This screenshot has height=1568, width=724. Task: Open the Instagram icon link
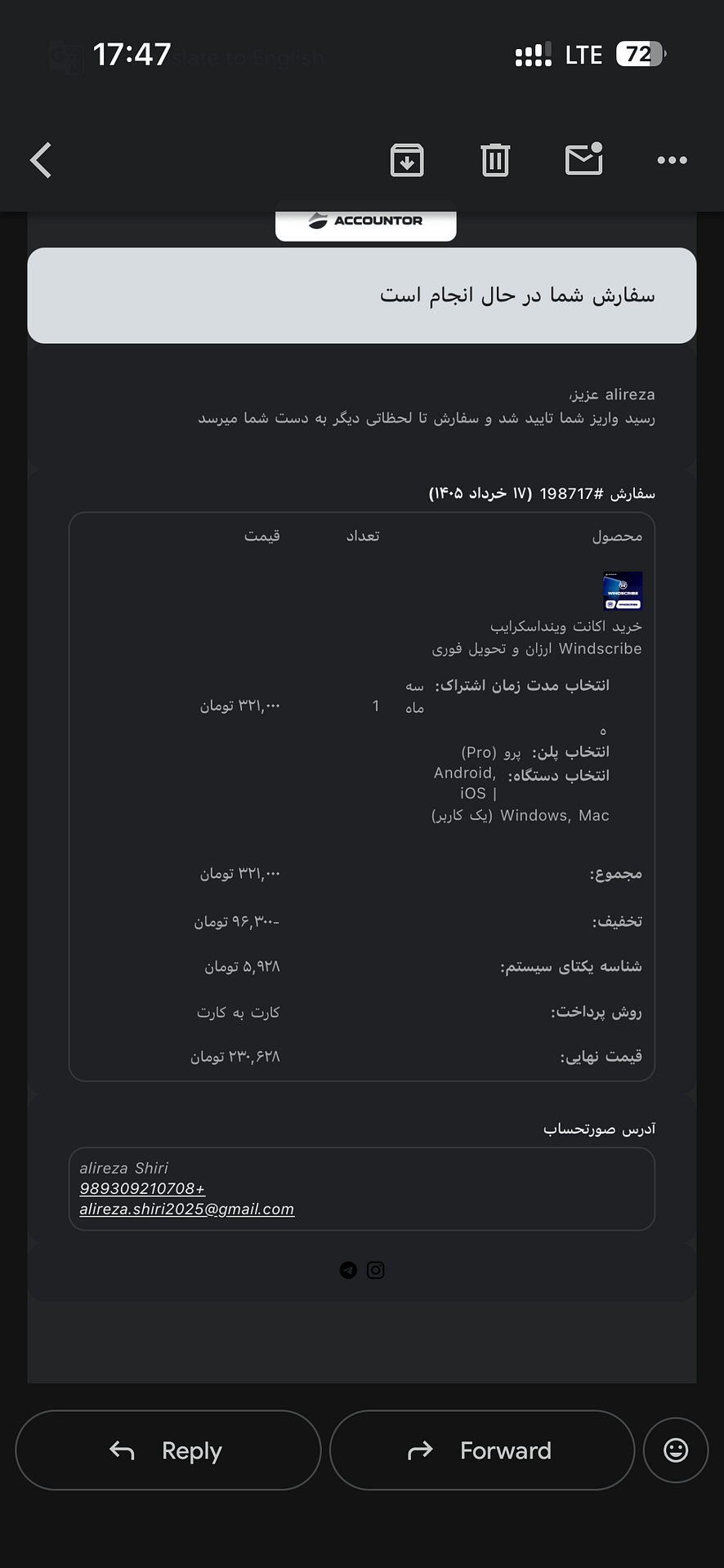376,1270
